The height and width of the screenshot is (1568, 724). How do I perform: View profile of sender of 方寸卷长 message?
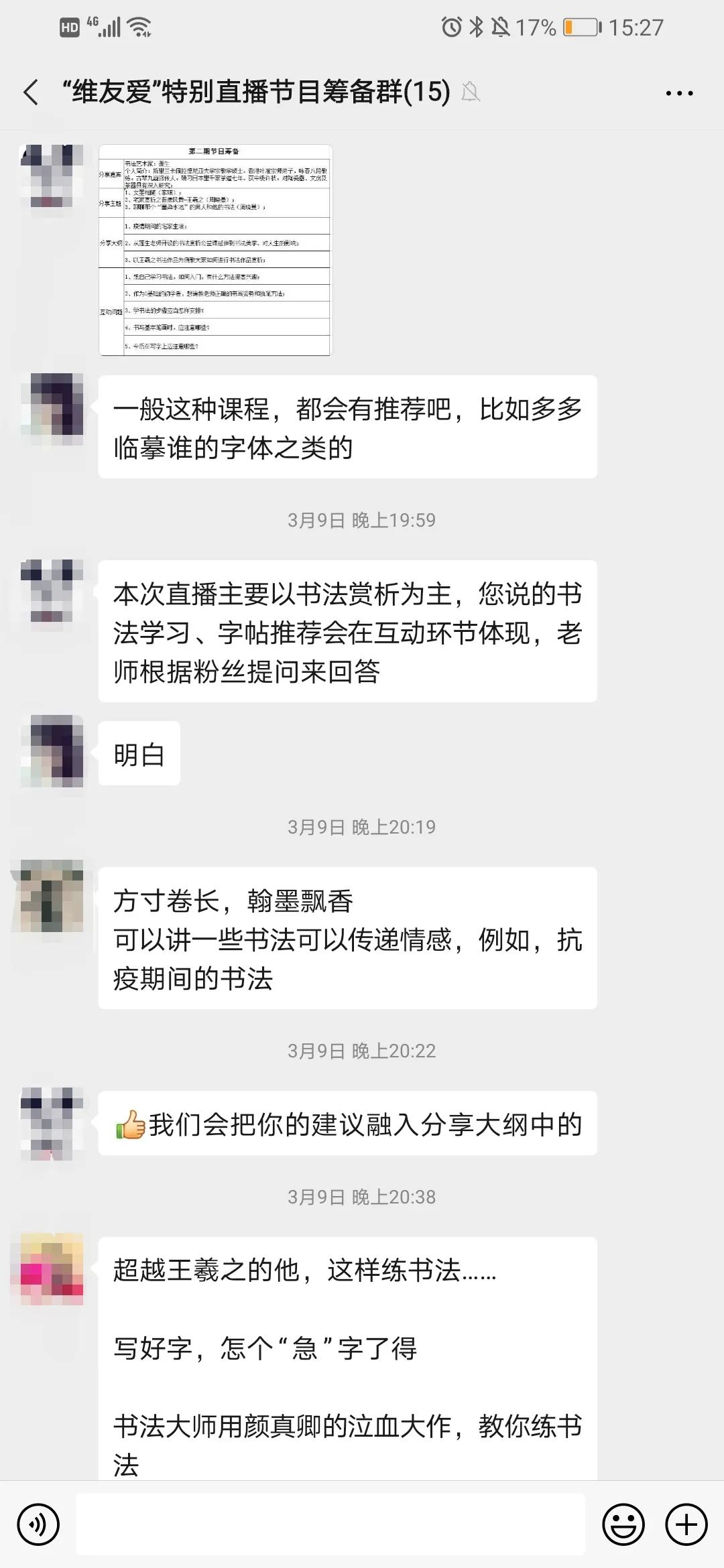(52, 897)
